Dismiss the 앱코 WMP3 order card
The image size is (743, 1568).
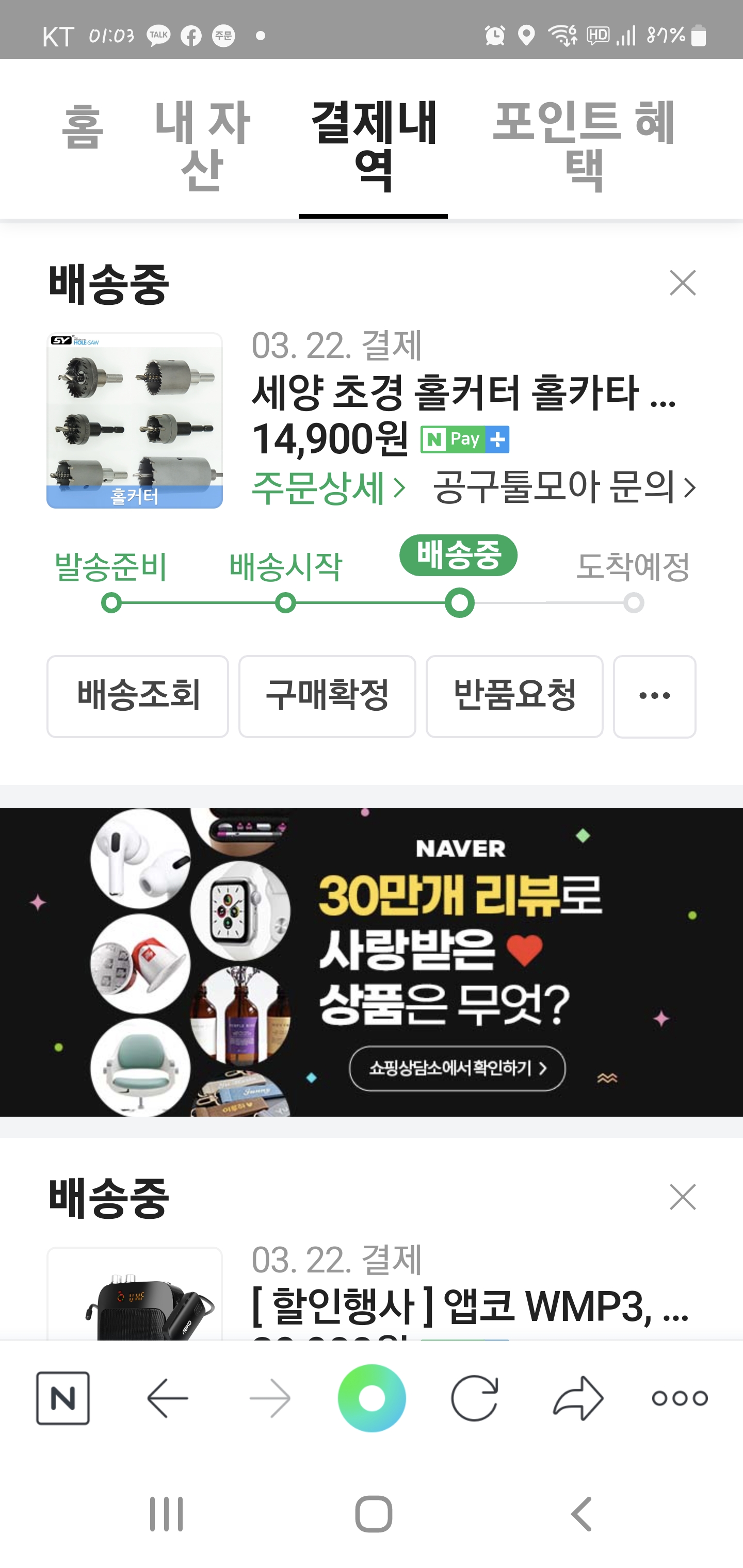tap(682, 1197)
